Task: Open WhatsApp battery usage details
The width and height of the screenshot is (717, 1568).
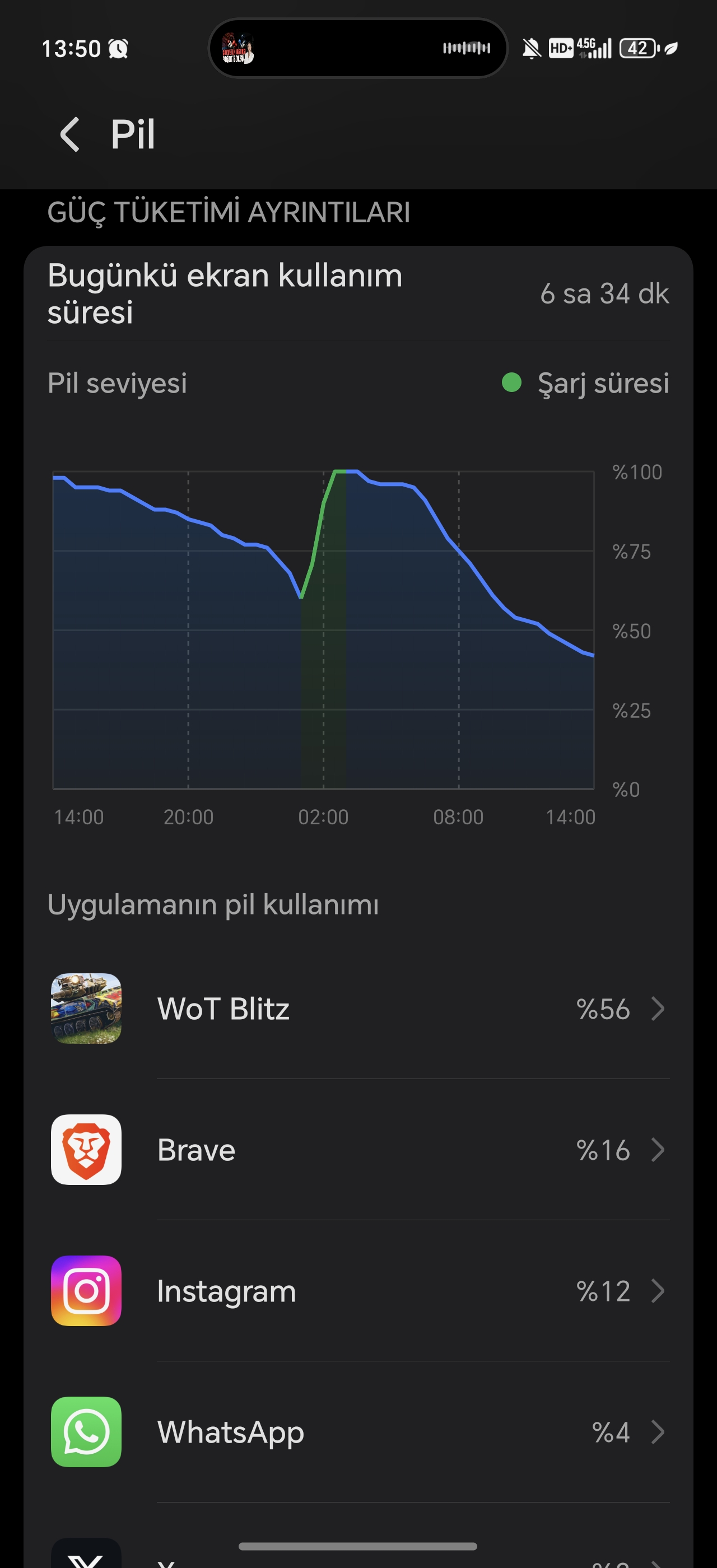Action: click(x=358, y=1432)
